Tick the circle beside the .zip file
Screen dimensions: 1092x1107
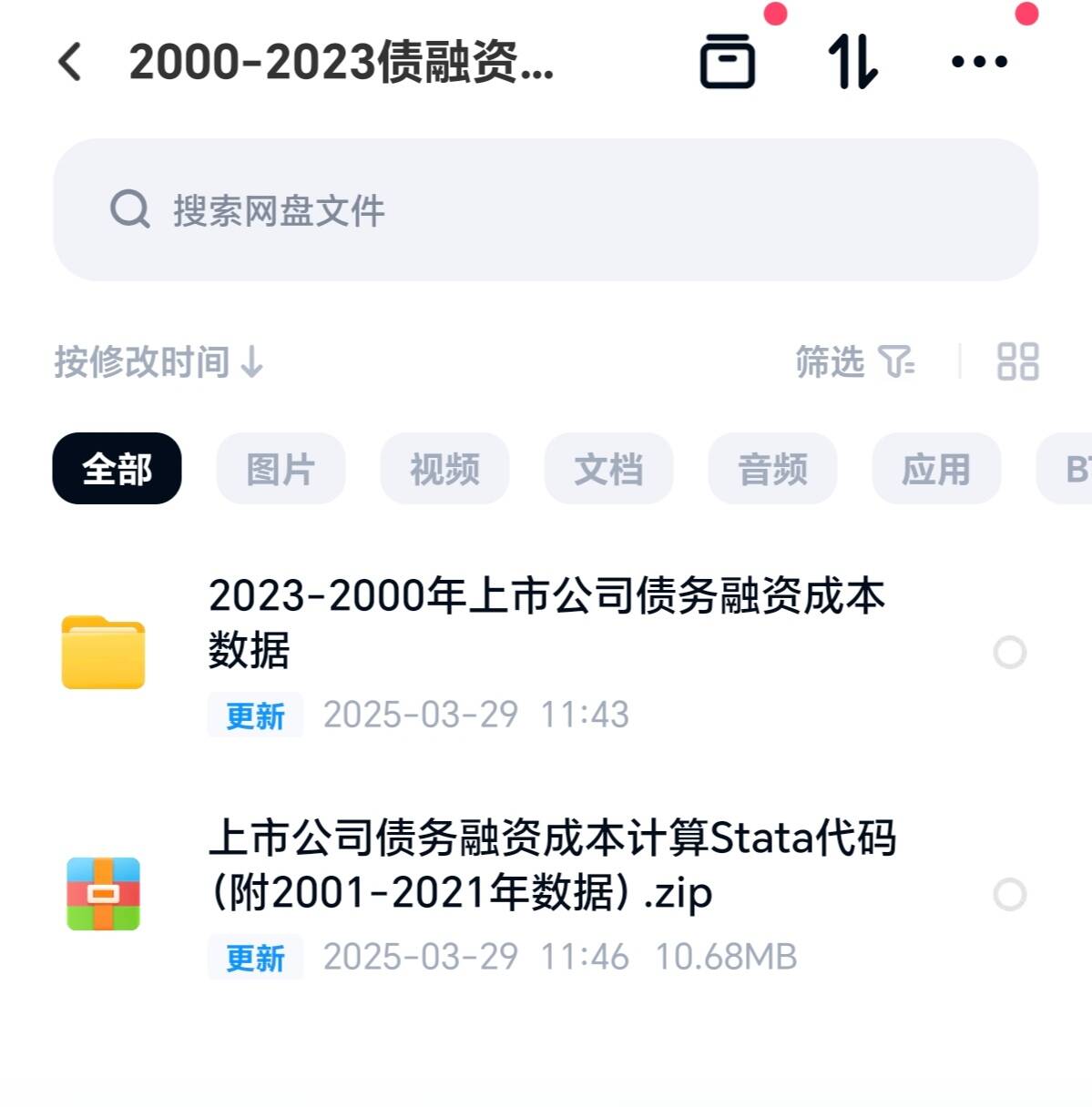coord(1009,894)
